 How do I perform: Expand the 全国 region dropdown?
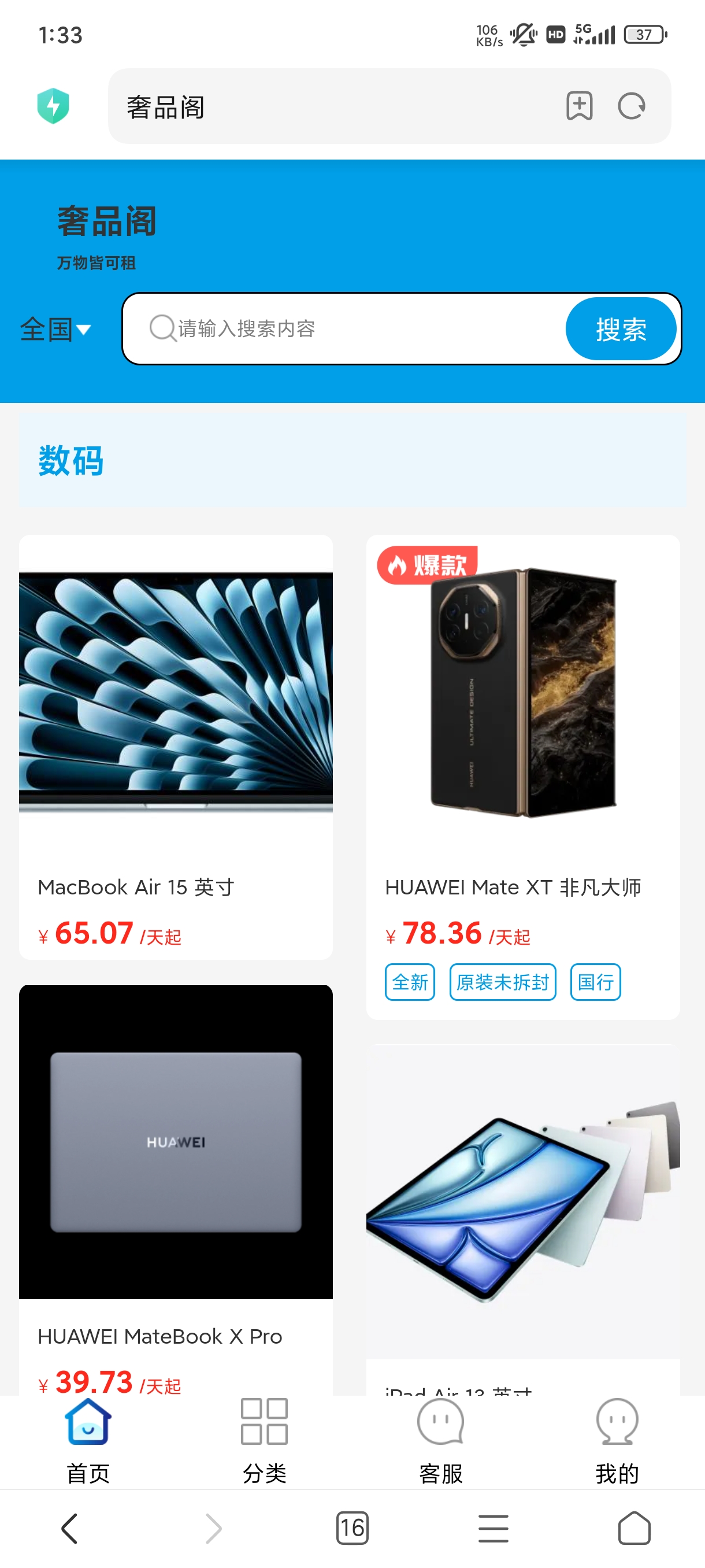pos(55,330)
